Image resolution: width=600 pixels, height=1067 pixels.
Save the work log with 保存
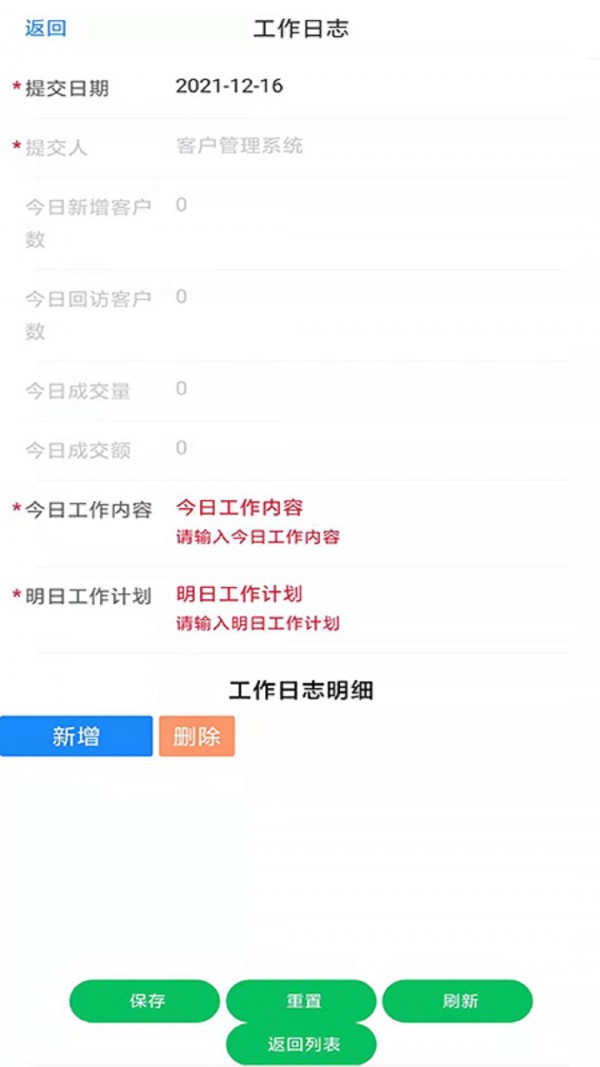[145, 1001]
